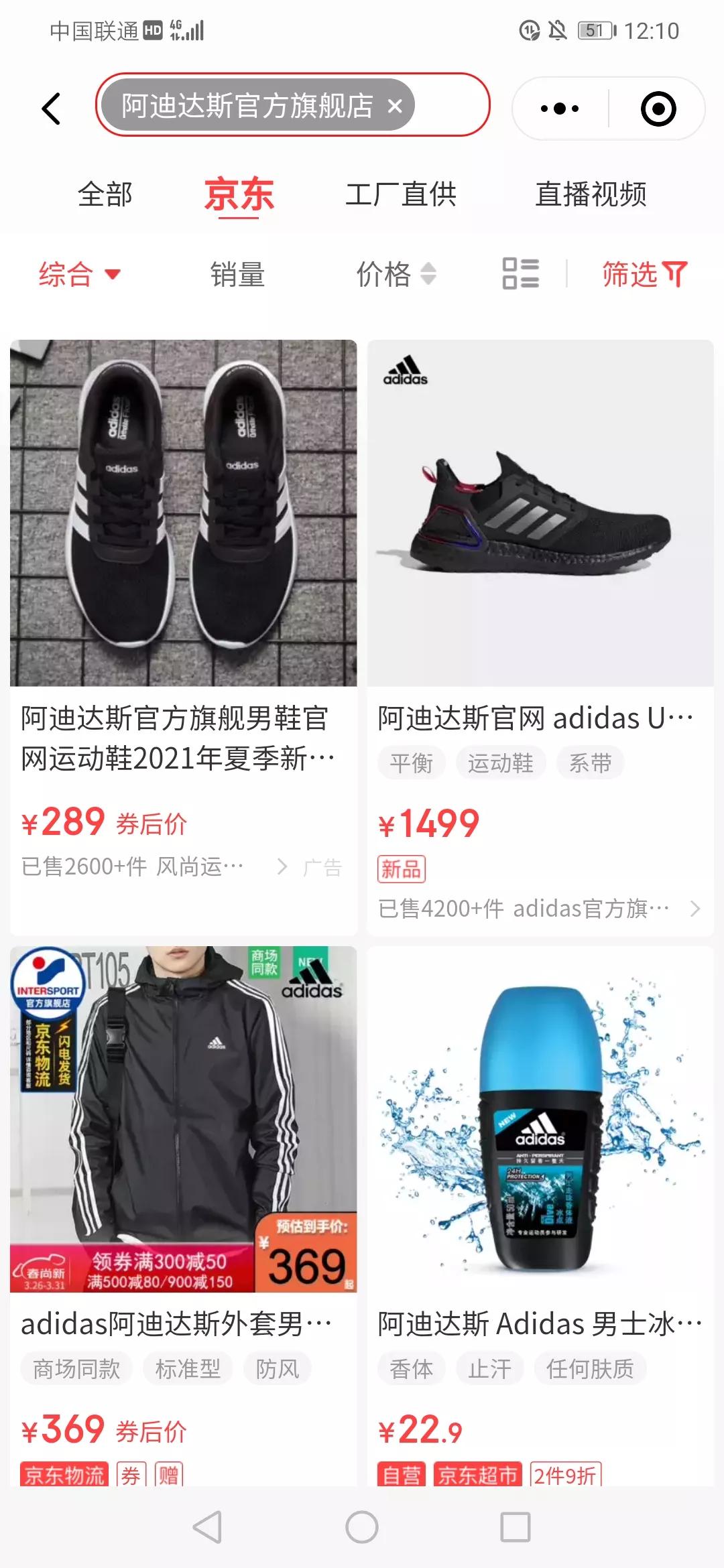Switch to list view layout icon
This screenshot has height=1568, width=724.
520,275
